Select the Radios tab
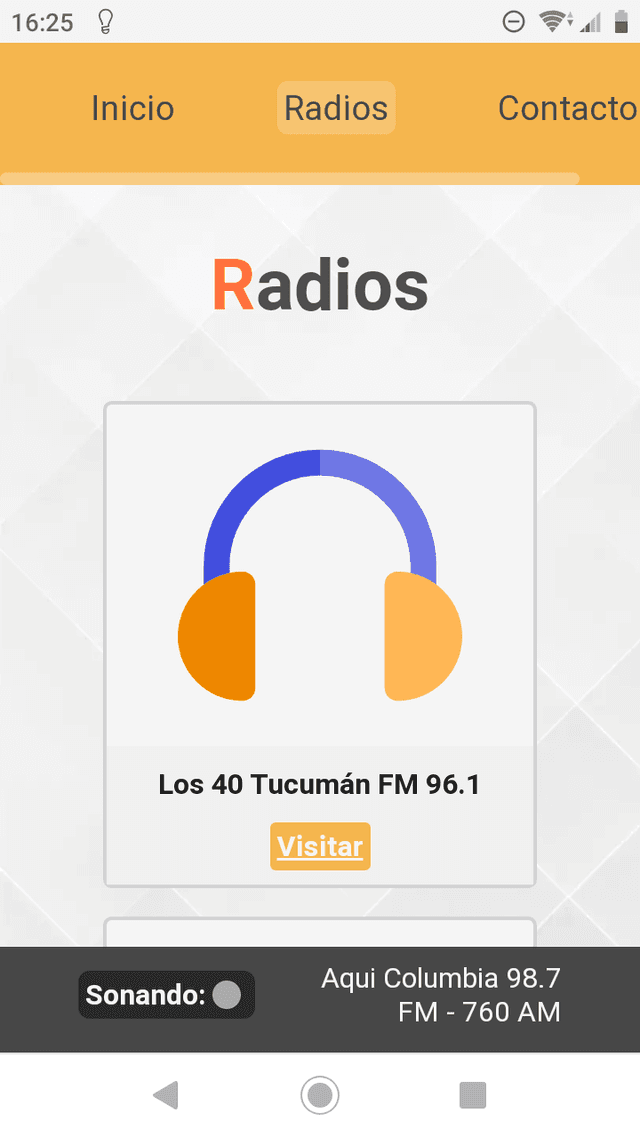The width and height of the screenshot is (640, 1138). point(336,108)
